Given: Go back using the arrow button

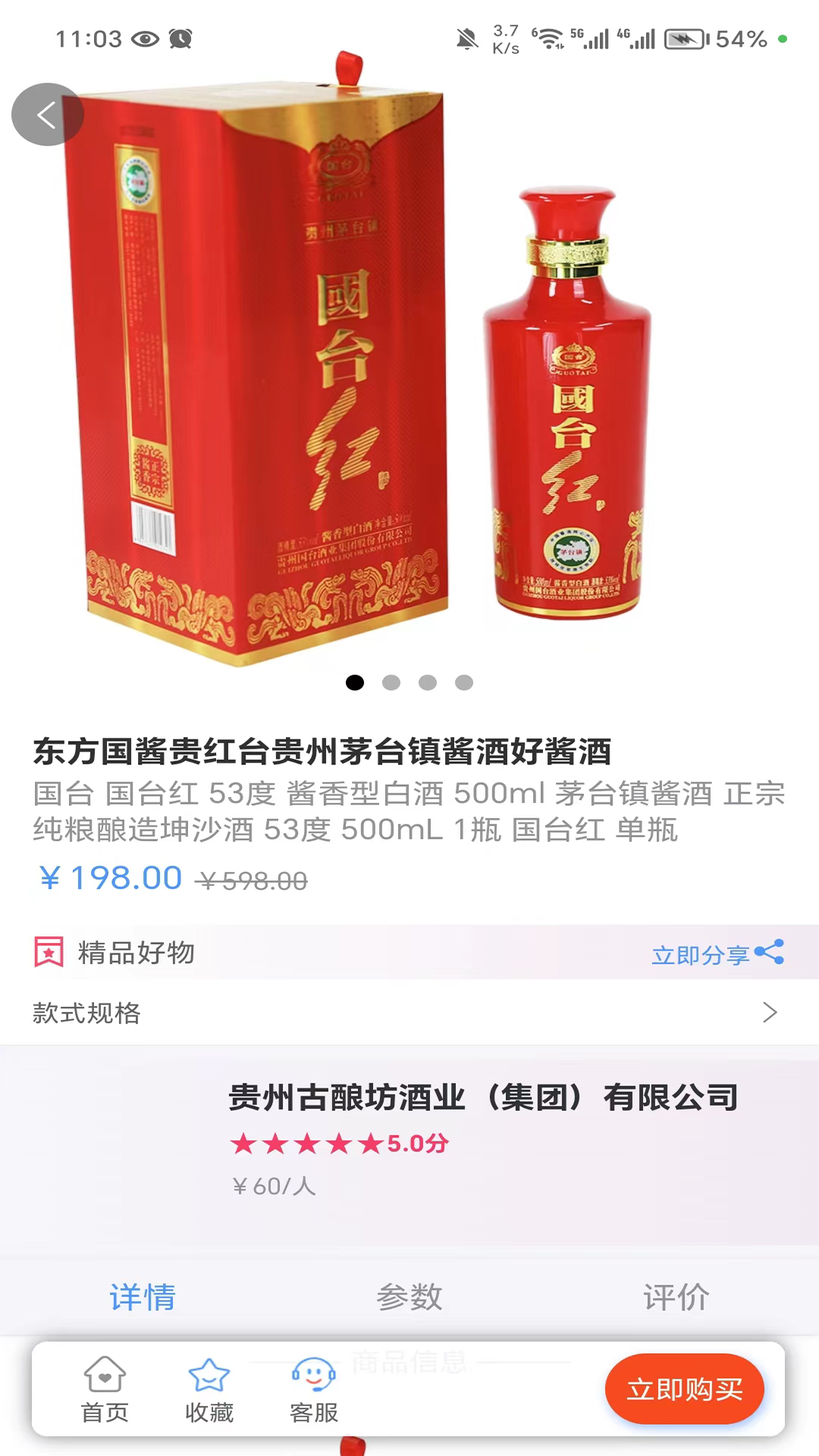Looking at the screenshot, I should tap(47, 115).
